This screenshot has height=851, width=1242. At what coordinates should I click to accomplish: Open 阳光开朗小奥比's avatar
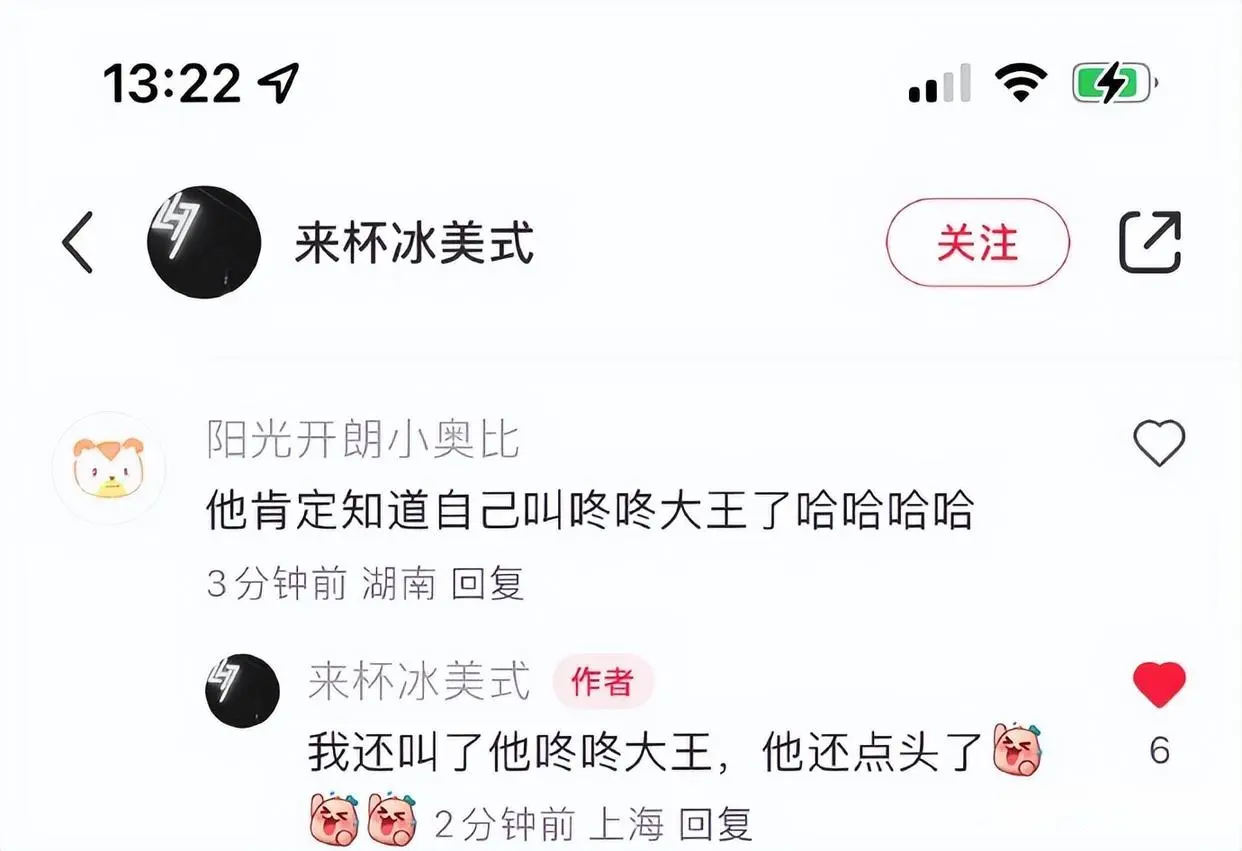point(108,468)
